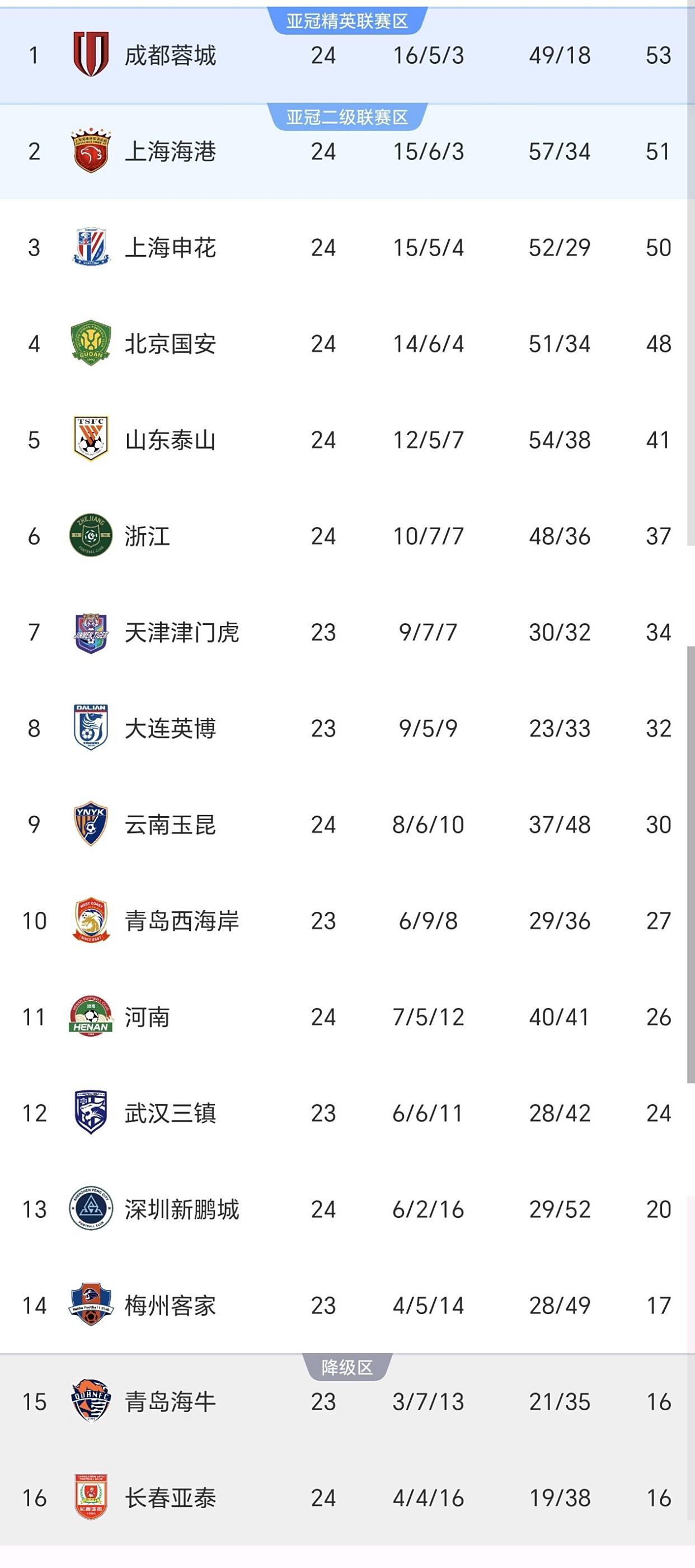This screenshot has height=1568, width=695.
Task: Select the 北京国安 row
Action: click(x=347, y=344)
